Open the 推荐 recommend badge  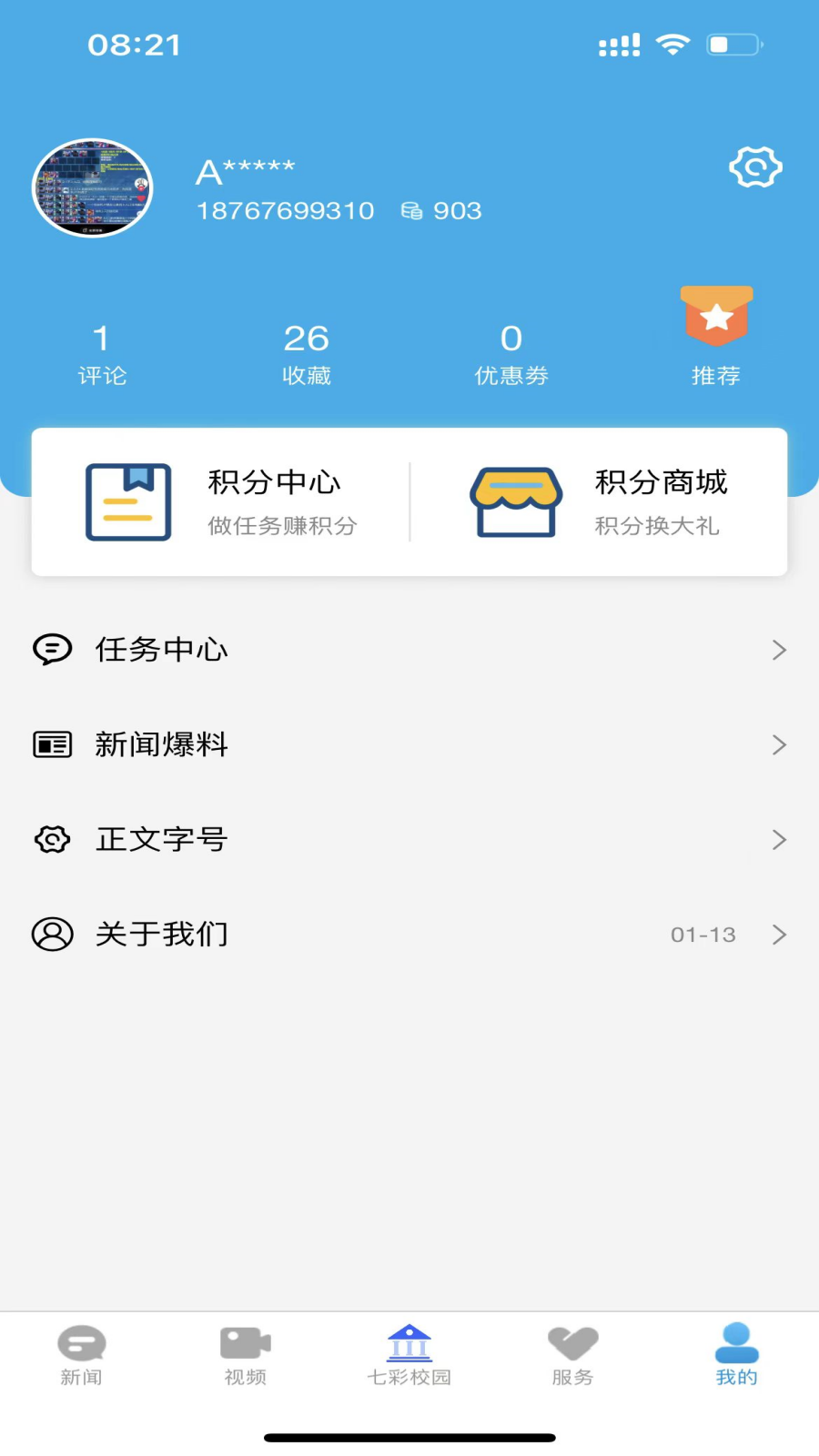coord(716,337)
